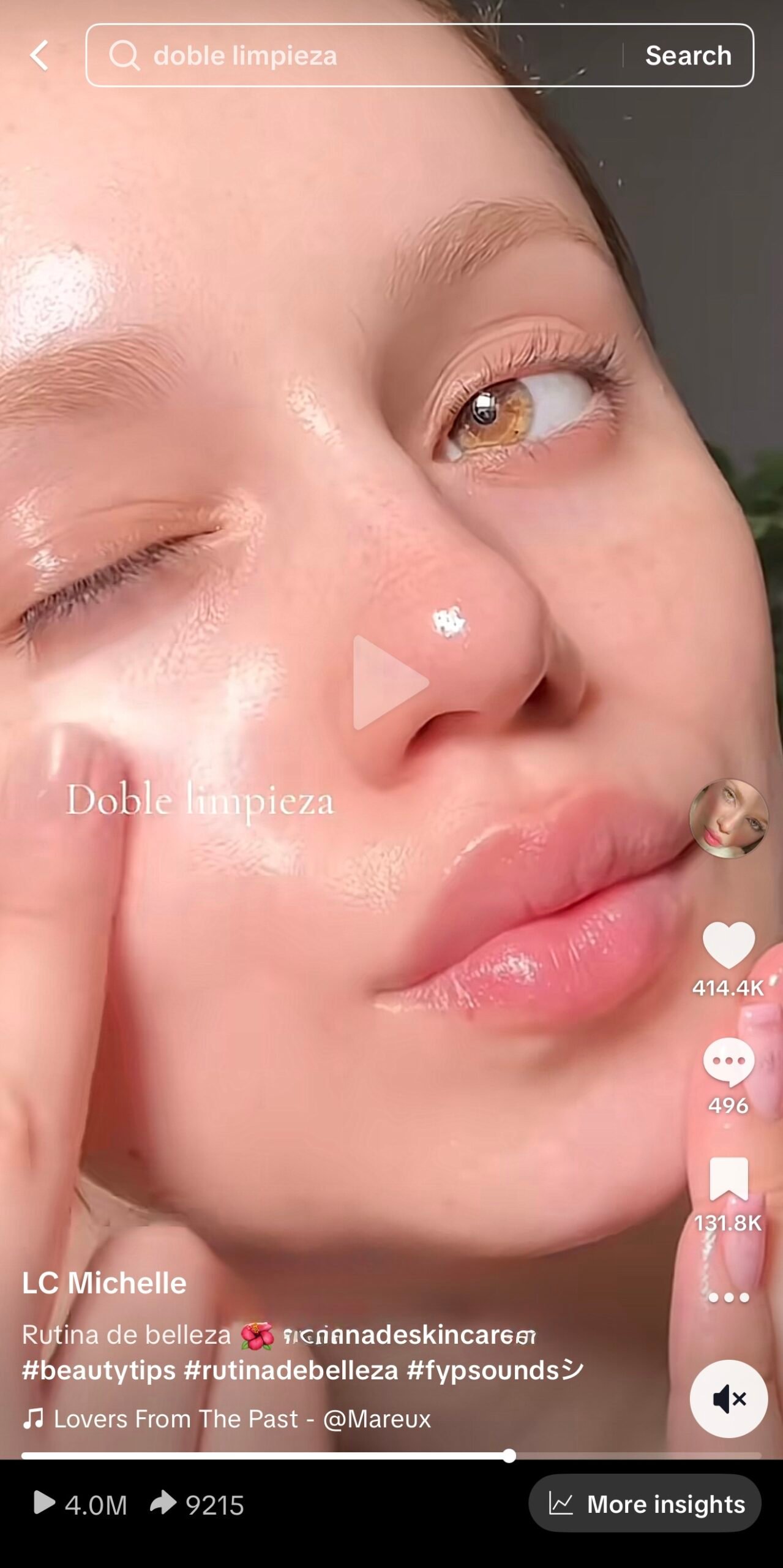The image size is (783, 1568).
Task: Open LC Michelle's profile avatar
Action: 729,818
